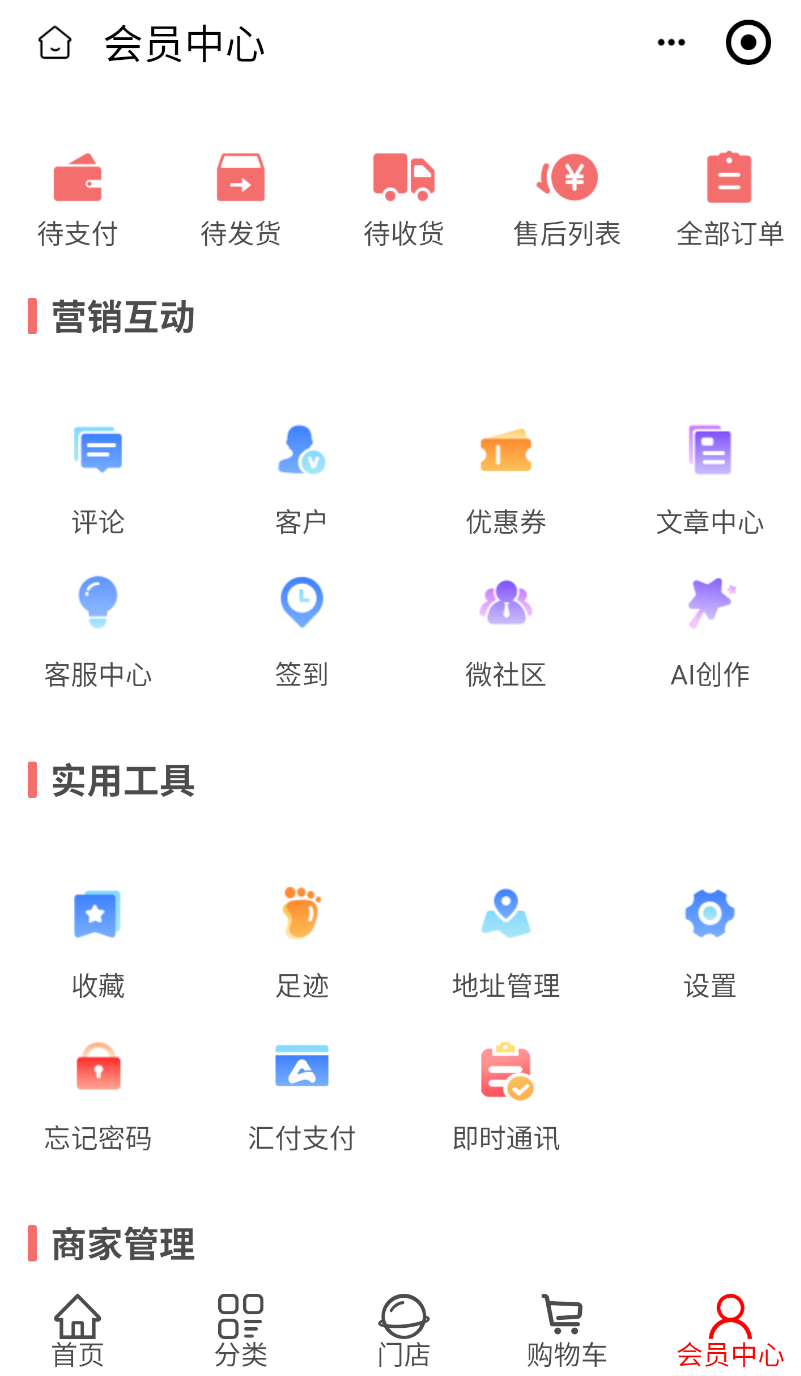
Task: Tap the home icon beside 会员中心 title
Action: [55, 43]
